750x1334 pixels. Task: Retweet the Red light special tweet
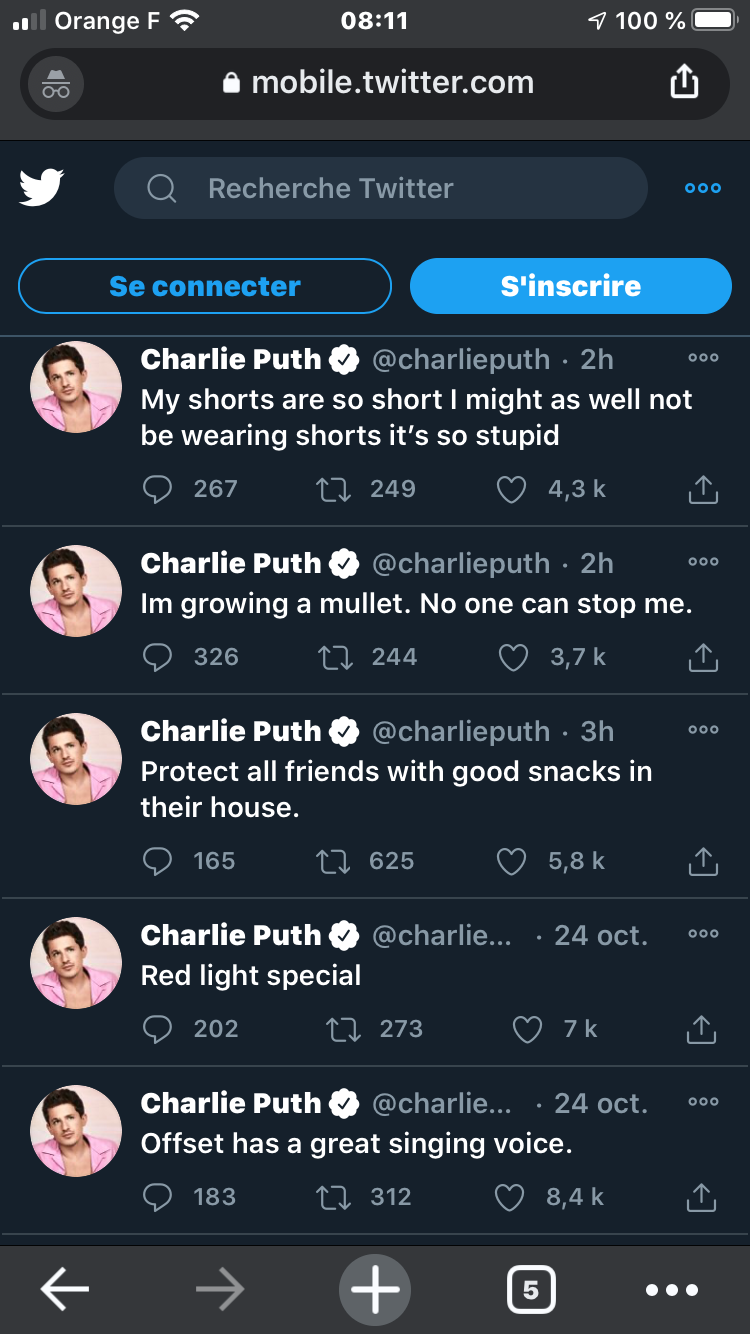pyautogui.click(x=343, y=1029)
